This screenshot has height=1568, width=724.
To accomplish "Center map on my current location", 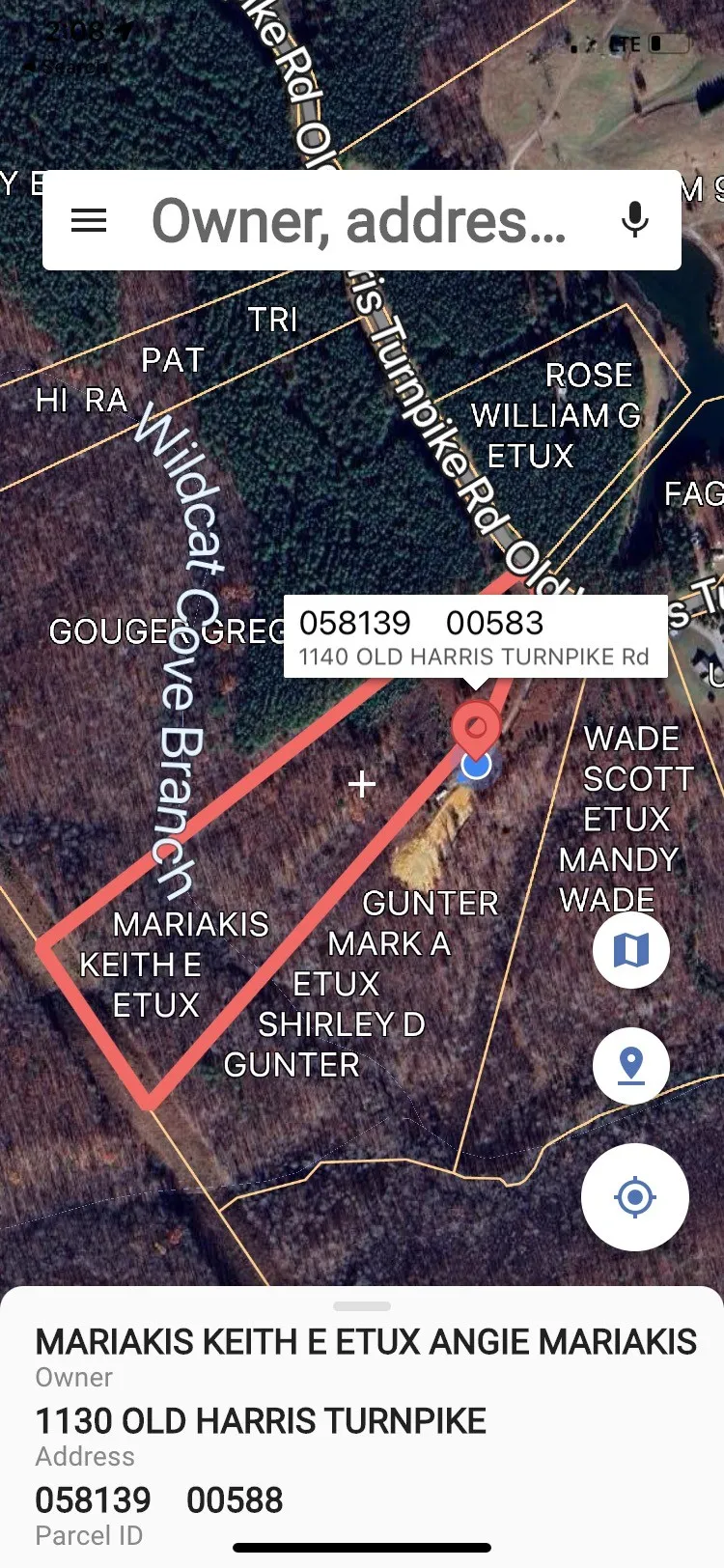I will pyautogui.click(x=634, y=1197).
